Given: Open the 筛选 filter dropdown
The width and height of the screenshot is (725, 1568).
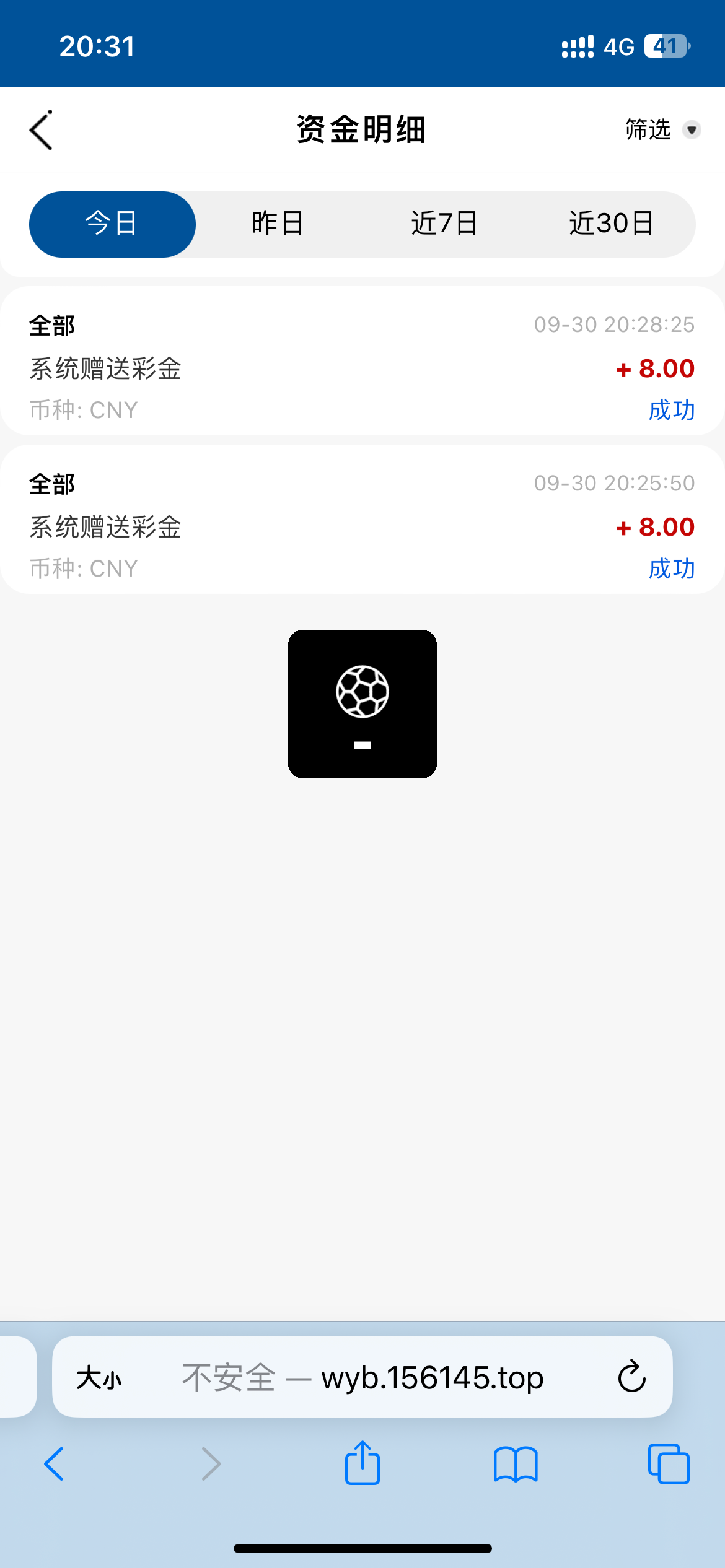Looking at the screenshot, I should click(662, 130).
